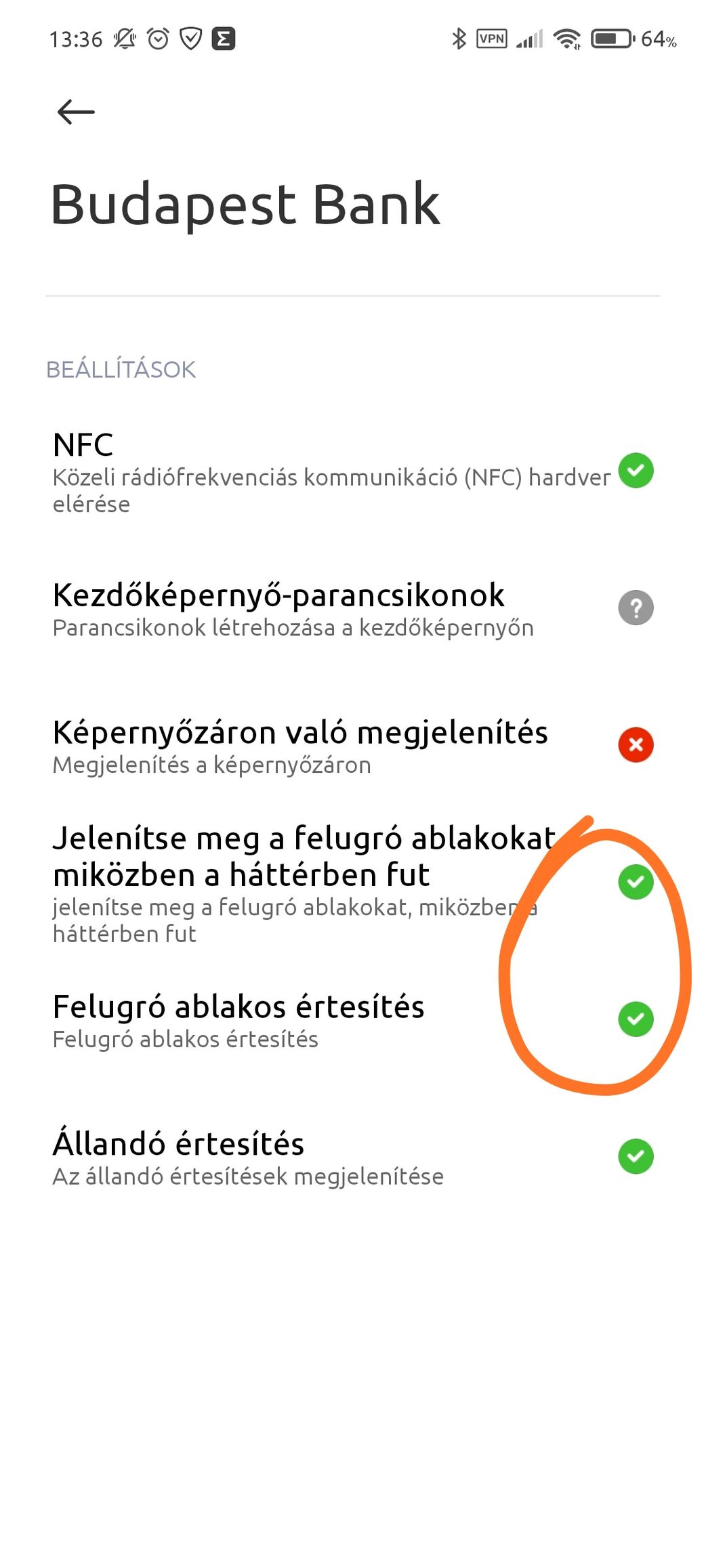Open Képernyőzáron való megjelenítés permission
The height and width of the screenshot is (1568, 706).
[353, 746]
